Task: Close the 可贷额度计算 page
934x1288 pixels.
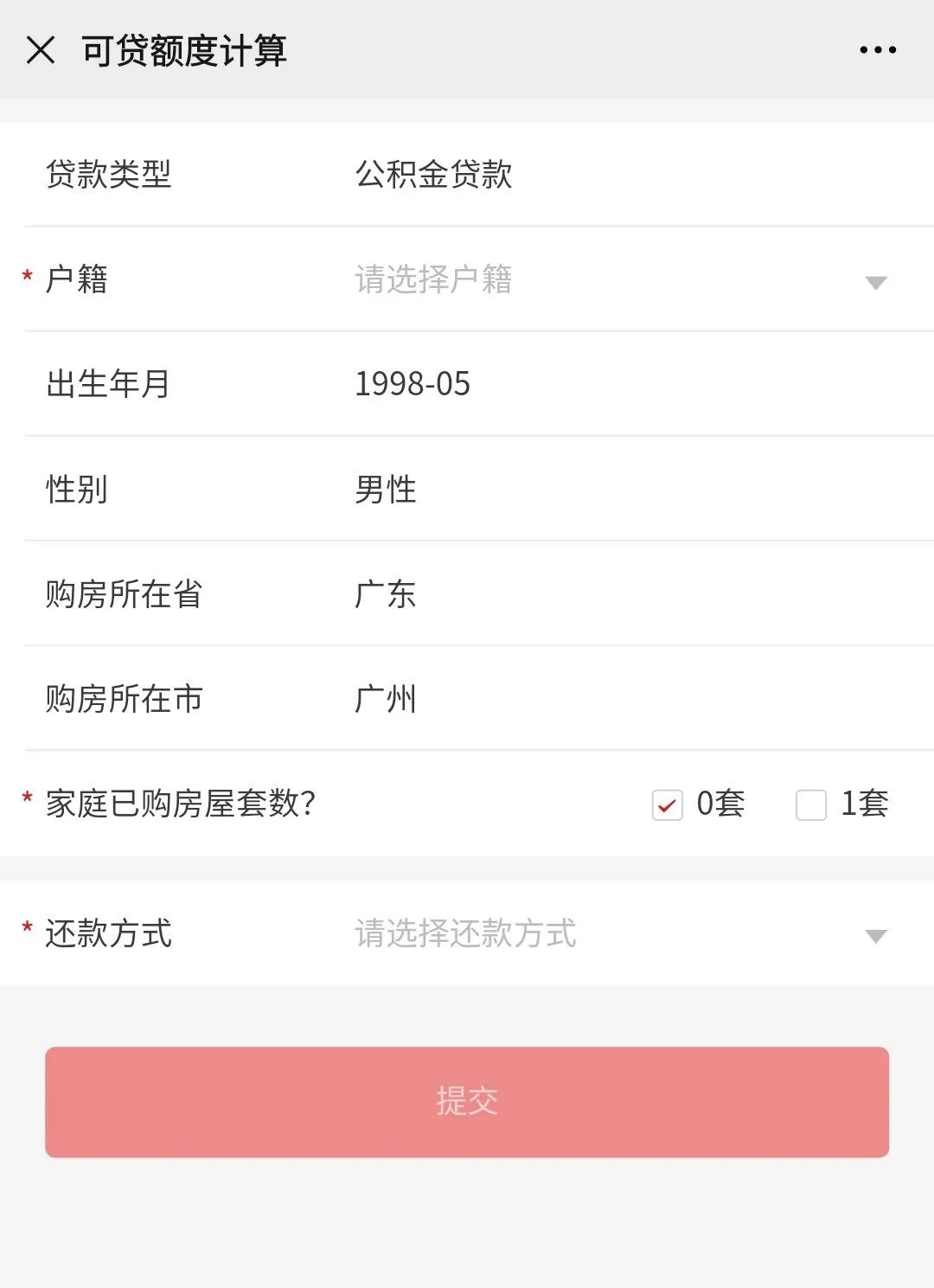Action: [x=41, y=52]
